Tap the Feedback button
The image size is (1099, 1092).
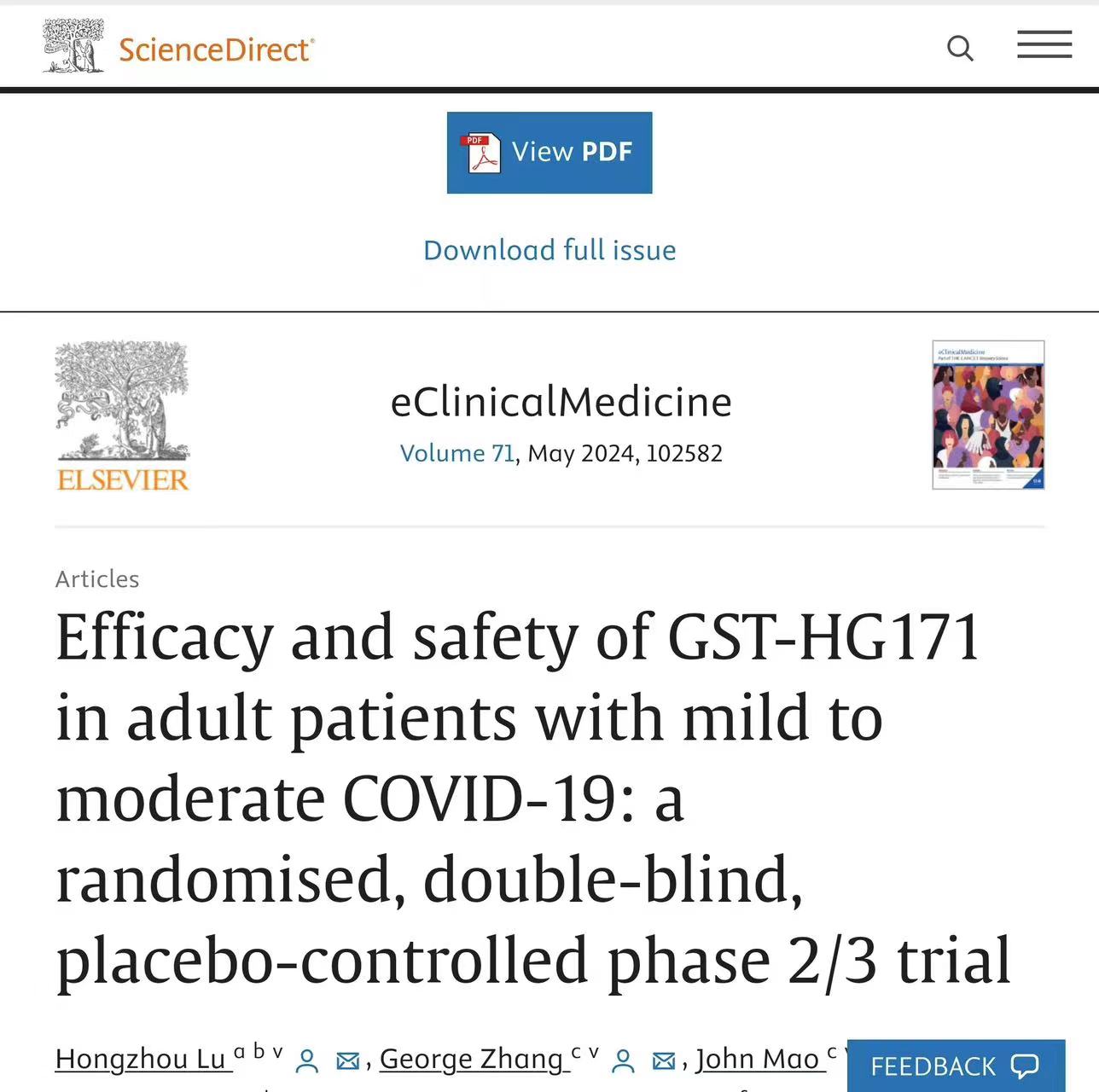click(x=955, y=1066)
